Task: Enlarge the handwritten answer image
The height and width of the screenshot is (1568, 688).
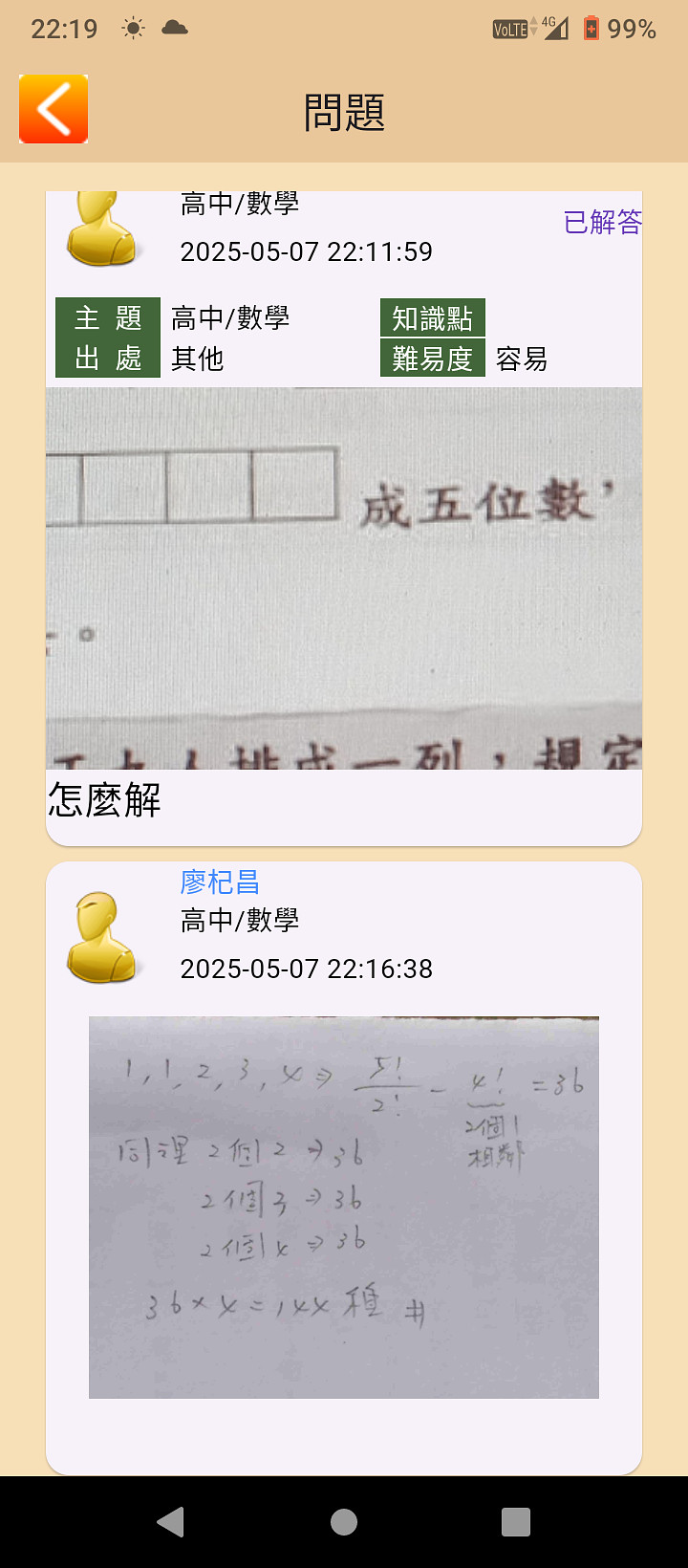Action: [x=344, y=1207]
